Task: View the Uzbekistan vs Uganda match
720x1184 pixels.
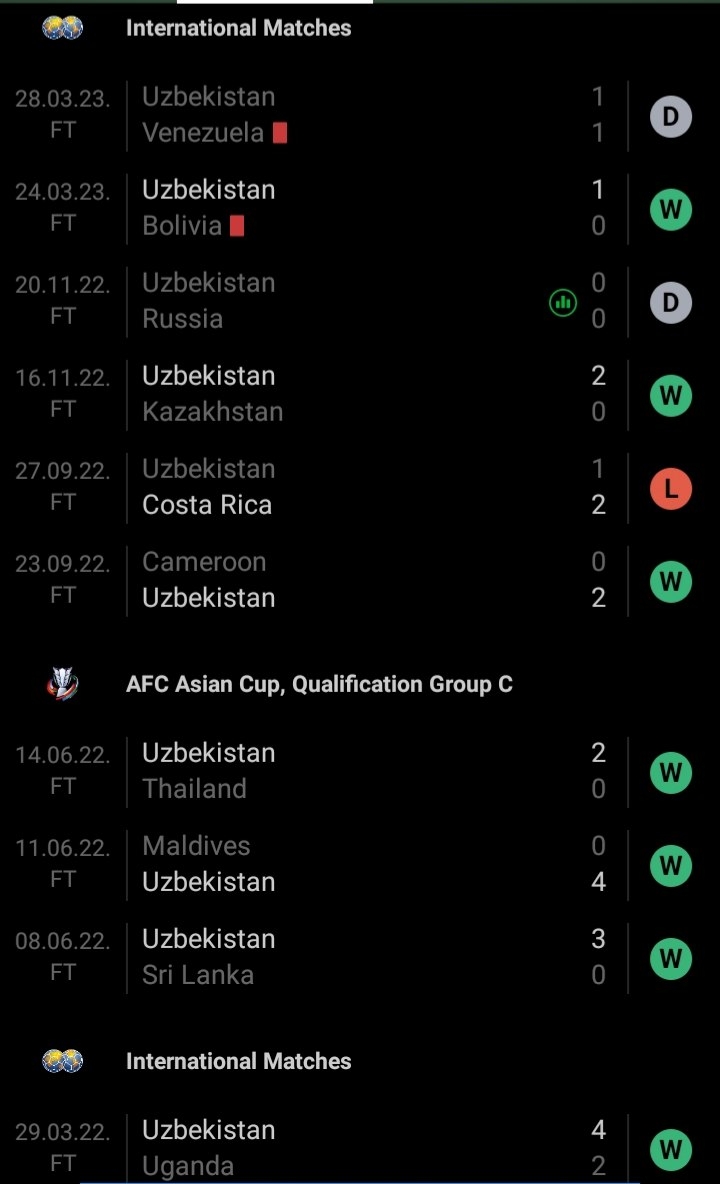Action: click(360, 1146)
